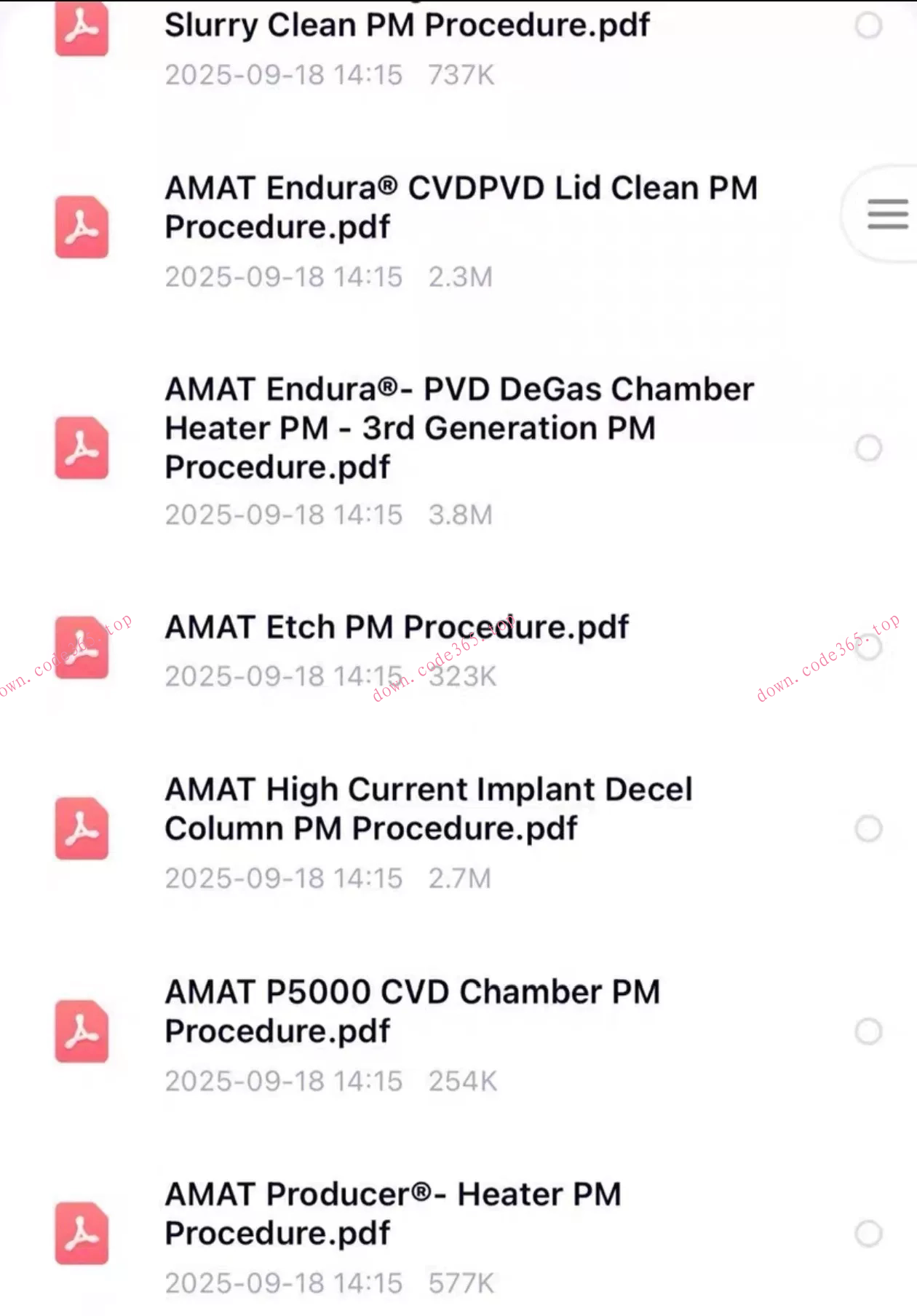917x1316 pixels.
Task: Open AMAT Etch PM Procedure.pdf
Action: [x=397, y=627]
